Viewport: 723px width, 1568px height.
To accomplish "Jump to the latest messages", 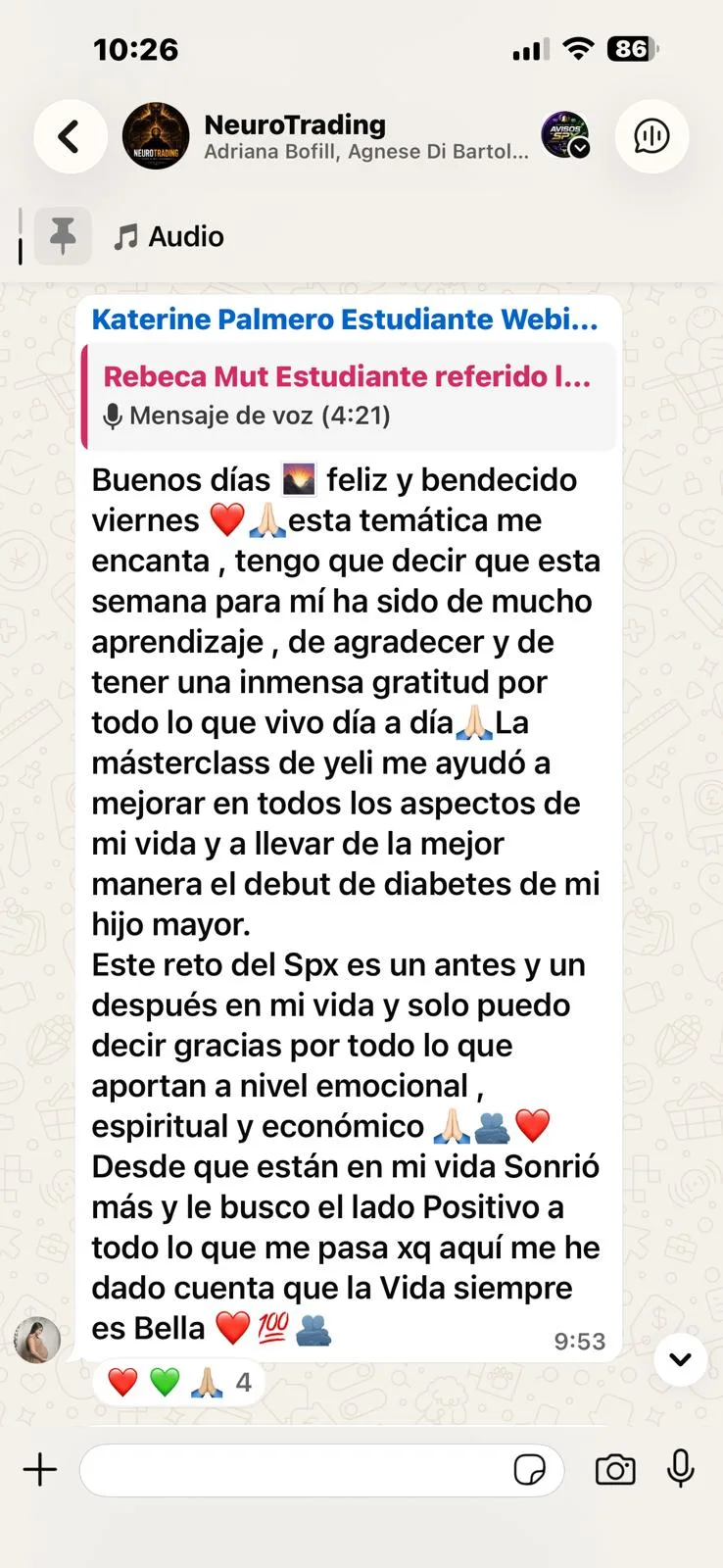I will coord(680,1359).
